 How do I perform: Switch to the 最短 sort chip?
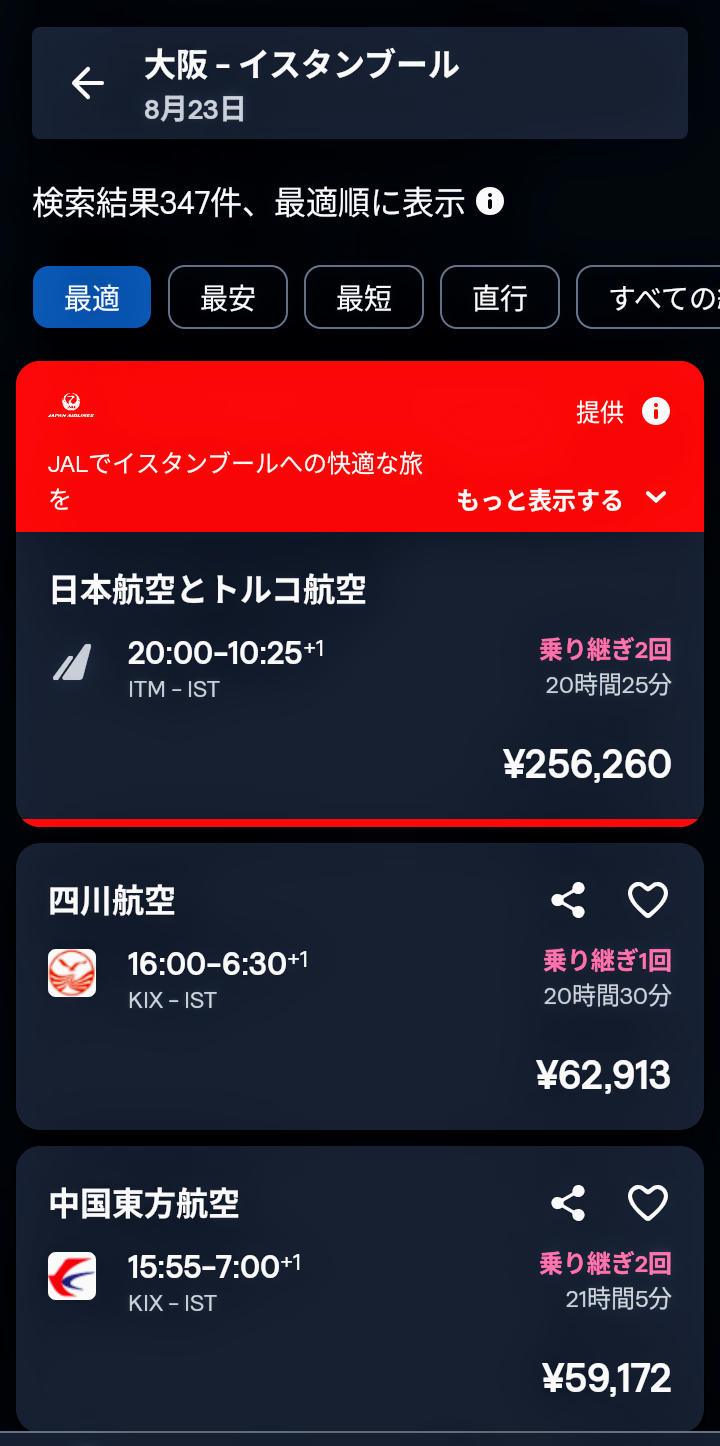tap(364, 297)
